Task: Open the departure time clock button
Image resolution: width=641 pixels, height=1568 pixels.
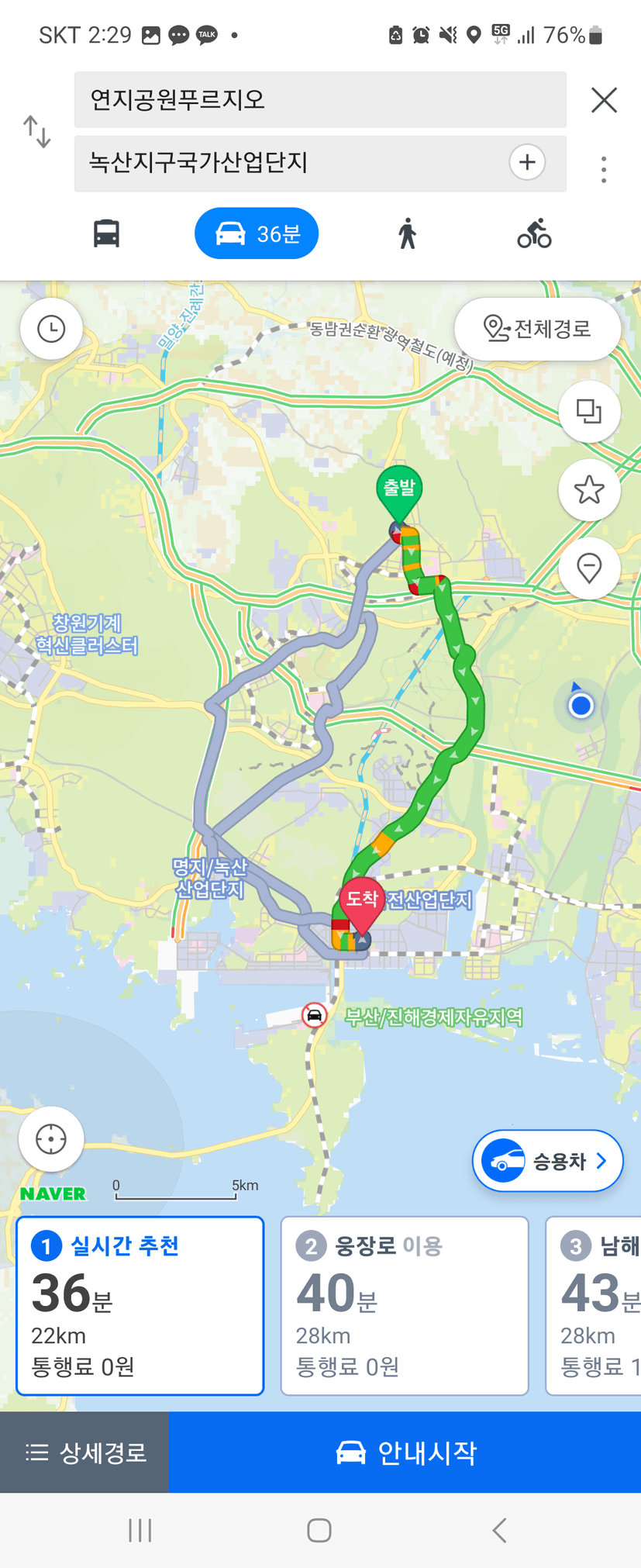Action: [51, 329]
